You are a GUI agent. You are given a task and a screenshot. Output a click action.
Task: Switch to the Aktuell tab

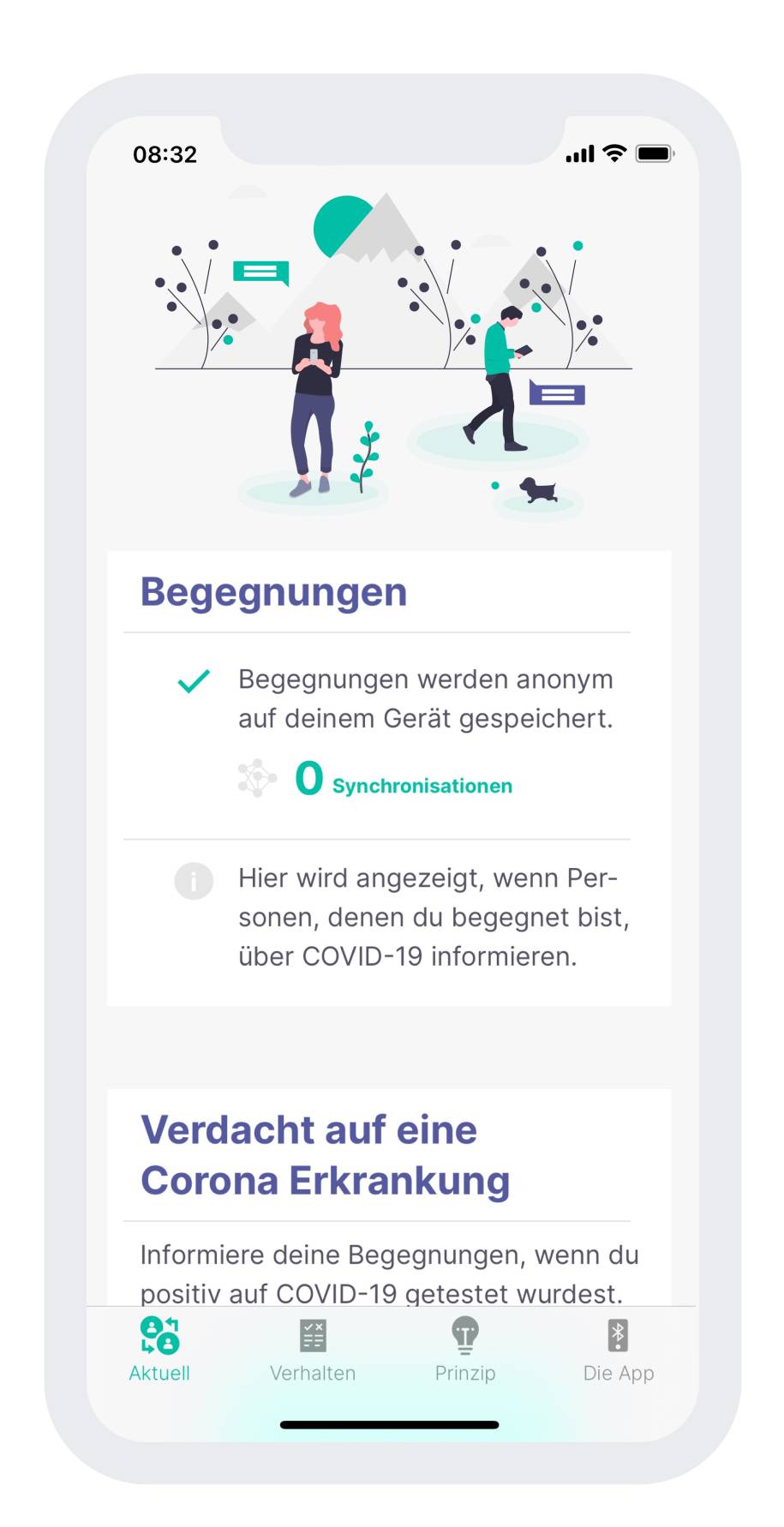159,1349
